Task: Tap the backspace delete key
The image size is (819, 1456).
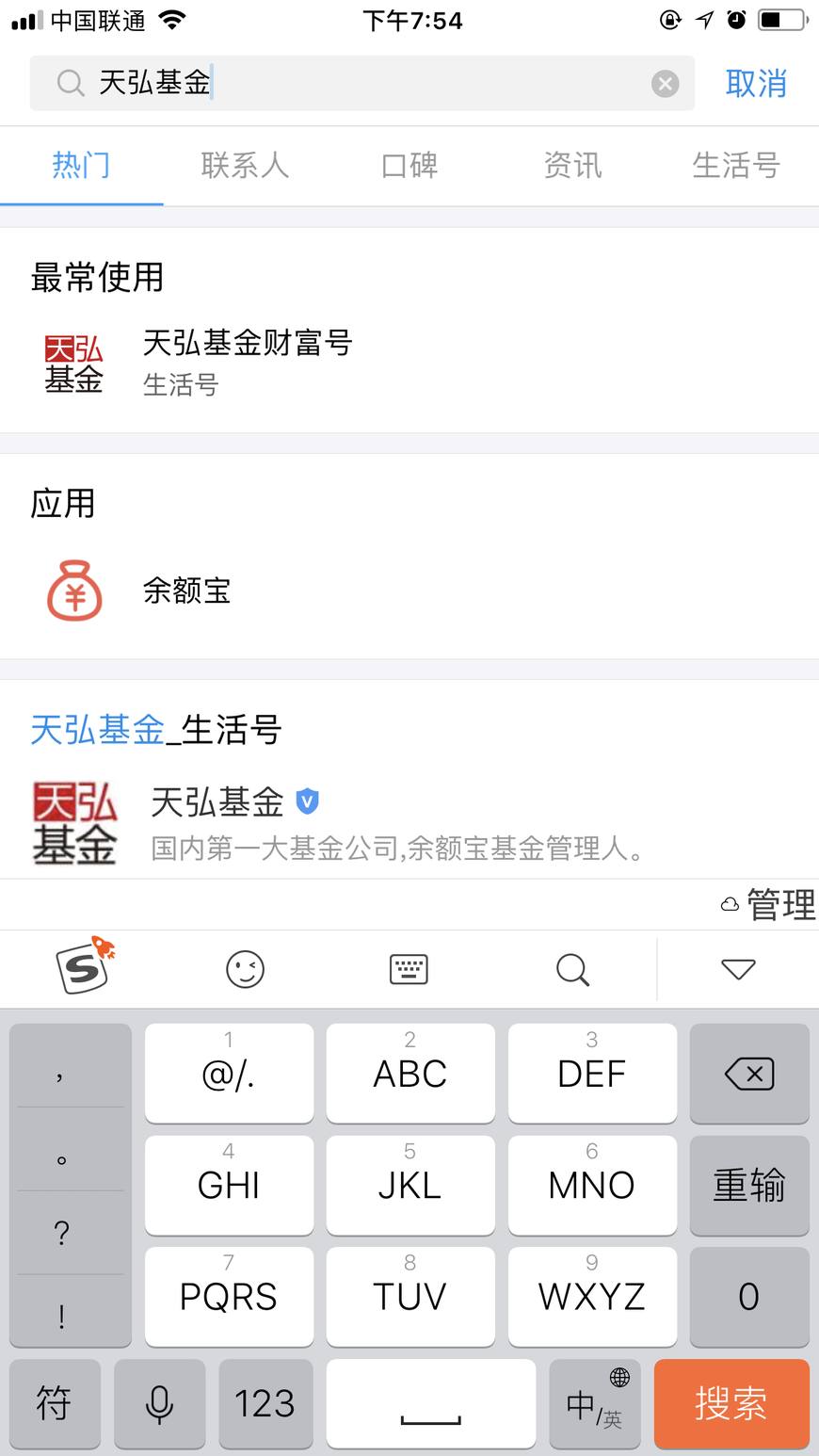Action: coord(748,1073)
